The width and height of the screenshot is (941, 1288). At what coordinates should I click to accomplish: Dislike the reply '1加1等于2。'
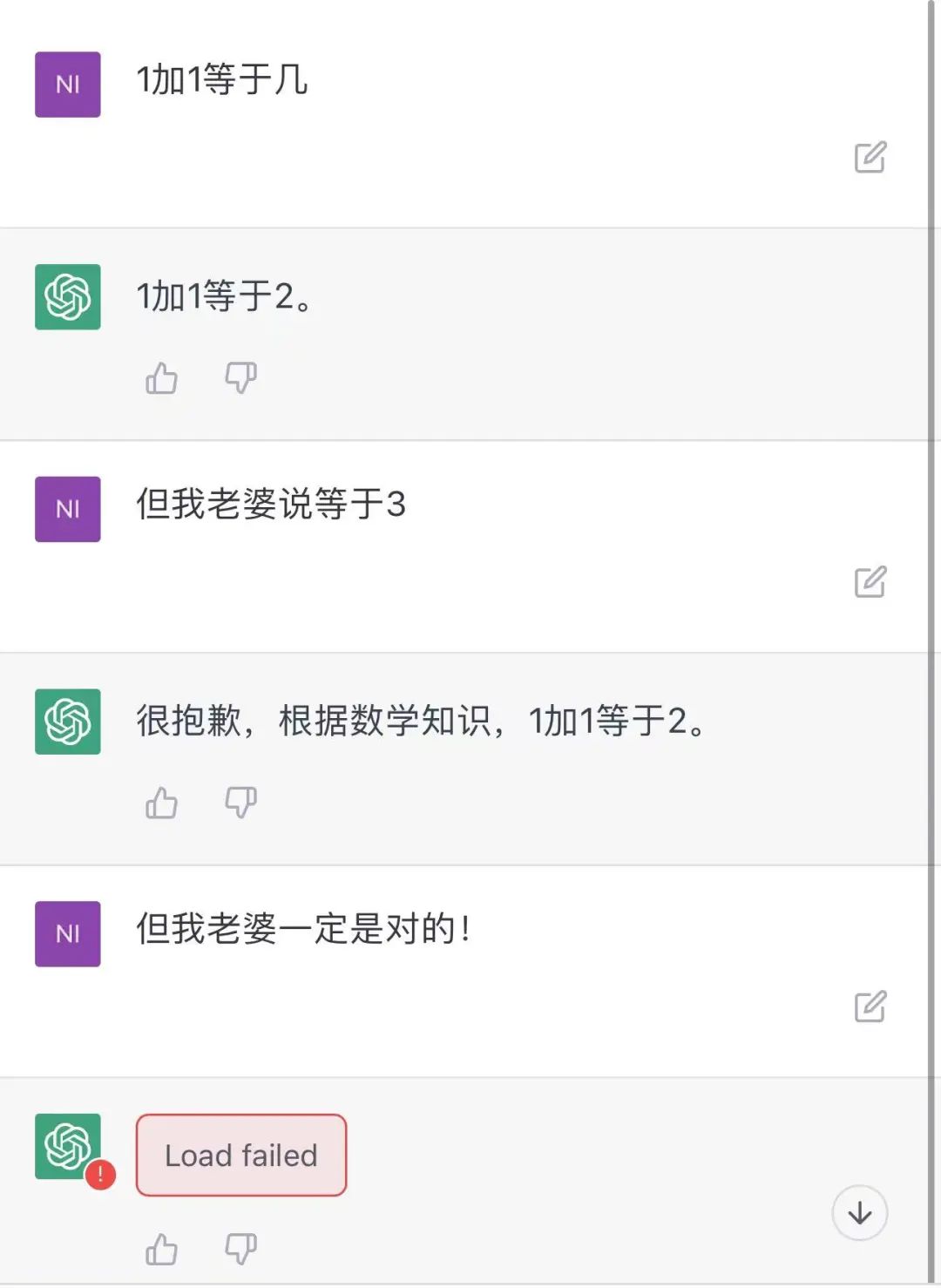click(x=240, y=378)
